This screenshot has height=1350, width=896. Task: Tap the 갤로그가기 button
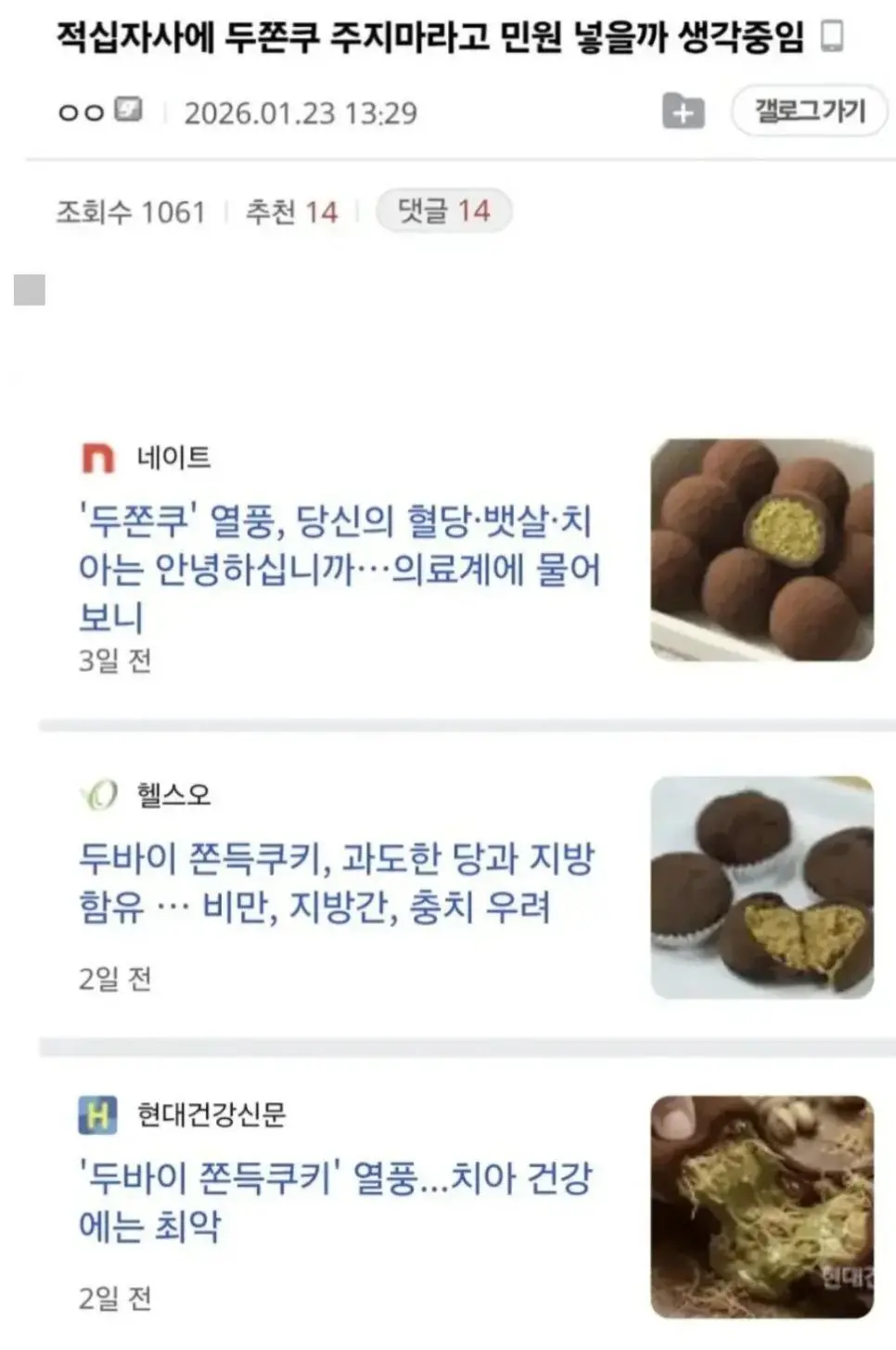point(809,112)
